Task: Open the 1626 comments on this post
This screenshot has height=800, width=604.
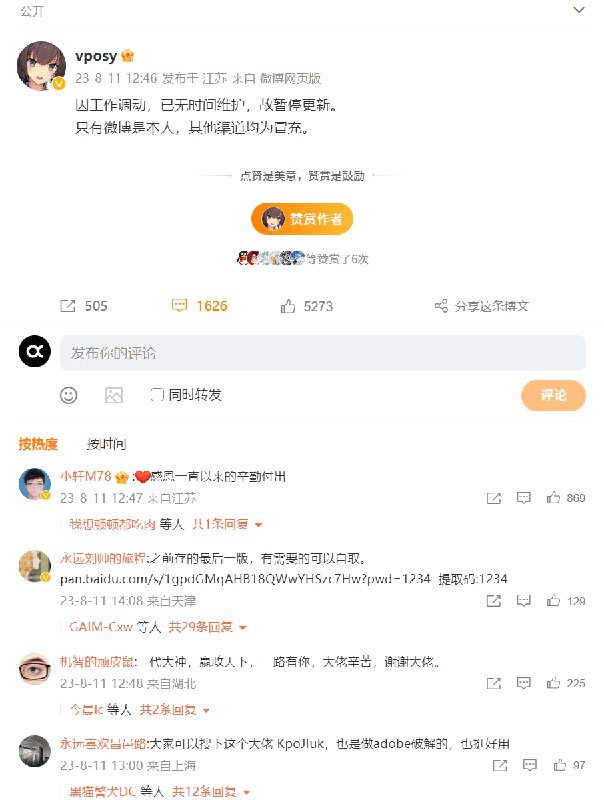Action: tap(200, 306)
